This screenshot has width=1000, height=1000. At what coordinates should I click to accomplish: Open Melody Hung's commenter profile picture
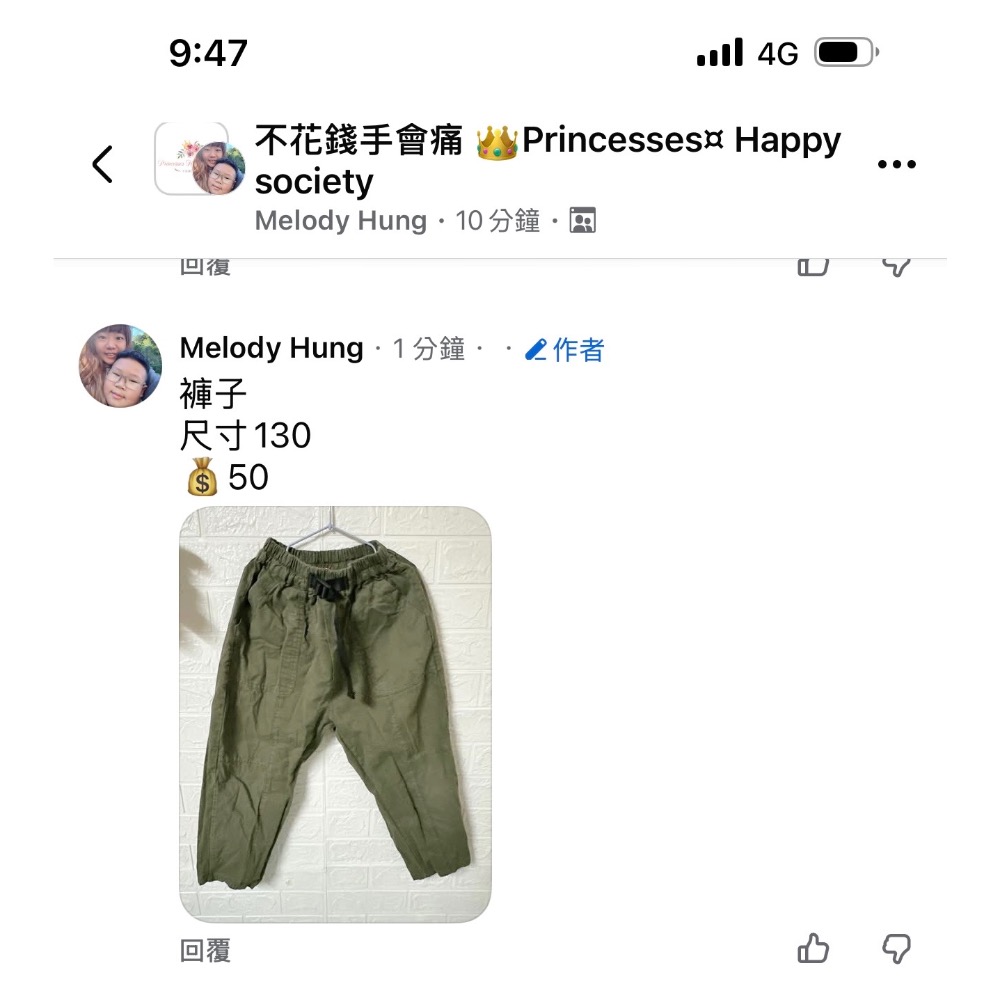(x=120, y=366)
